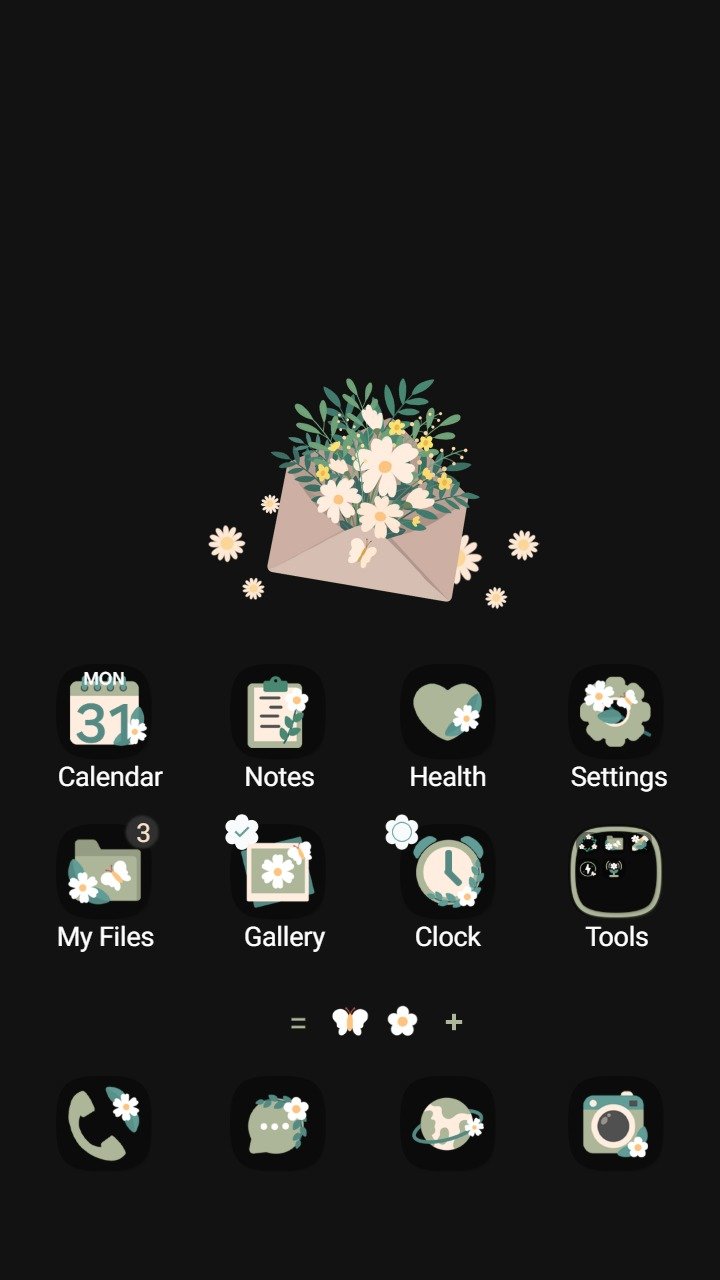Open the camera app in dock
720x1280 pixels.
[616, 1124]
